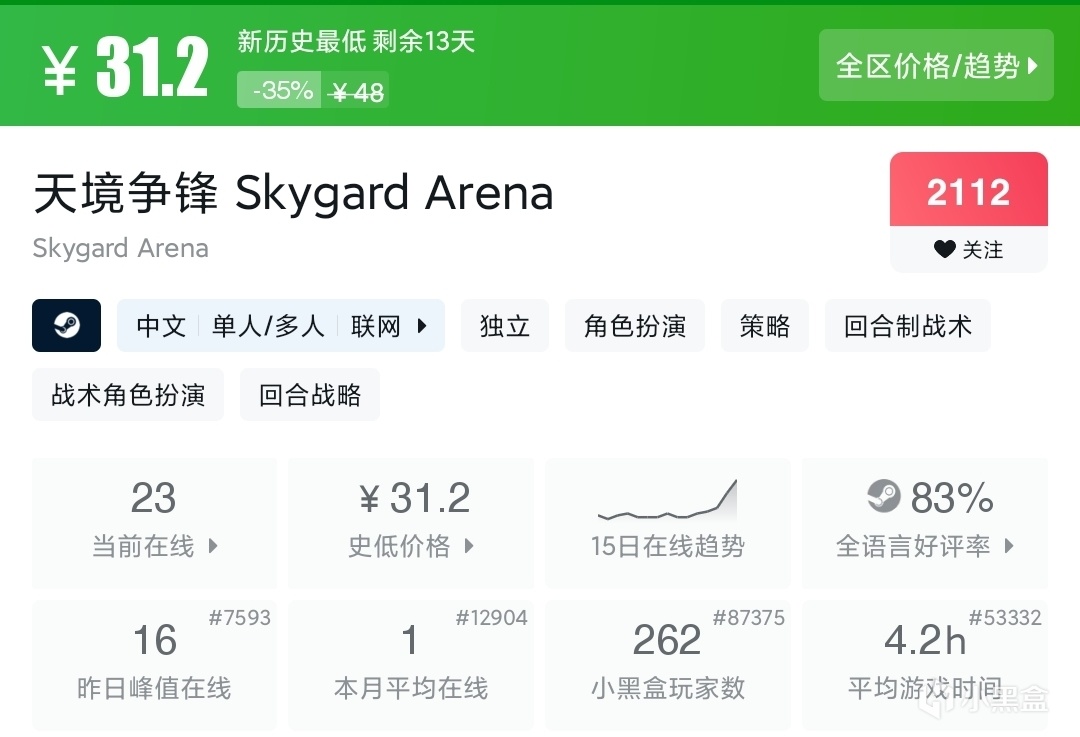
Task: Open 全区价格/趋势 regional price trends
Action: coord(936,65)
